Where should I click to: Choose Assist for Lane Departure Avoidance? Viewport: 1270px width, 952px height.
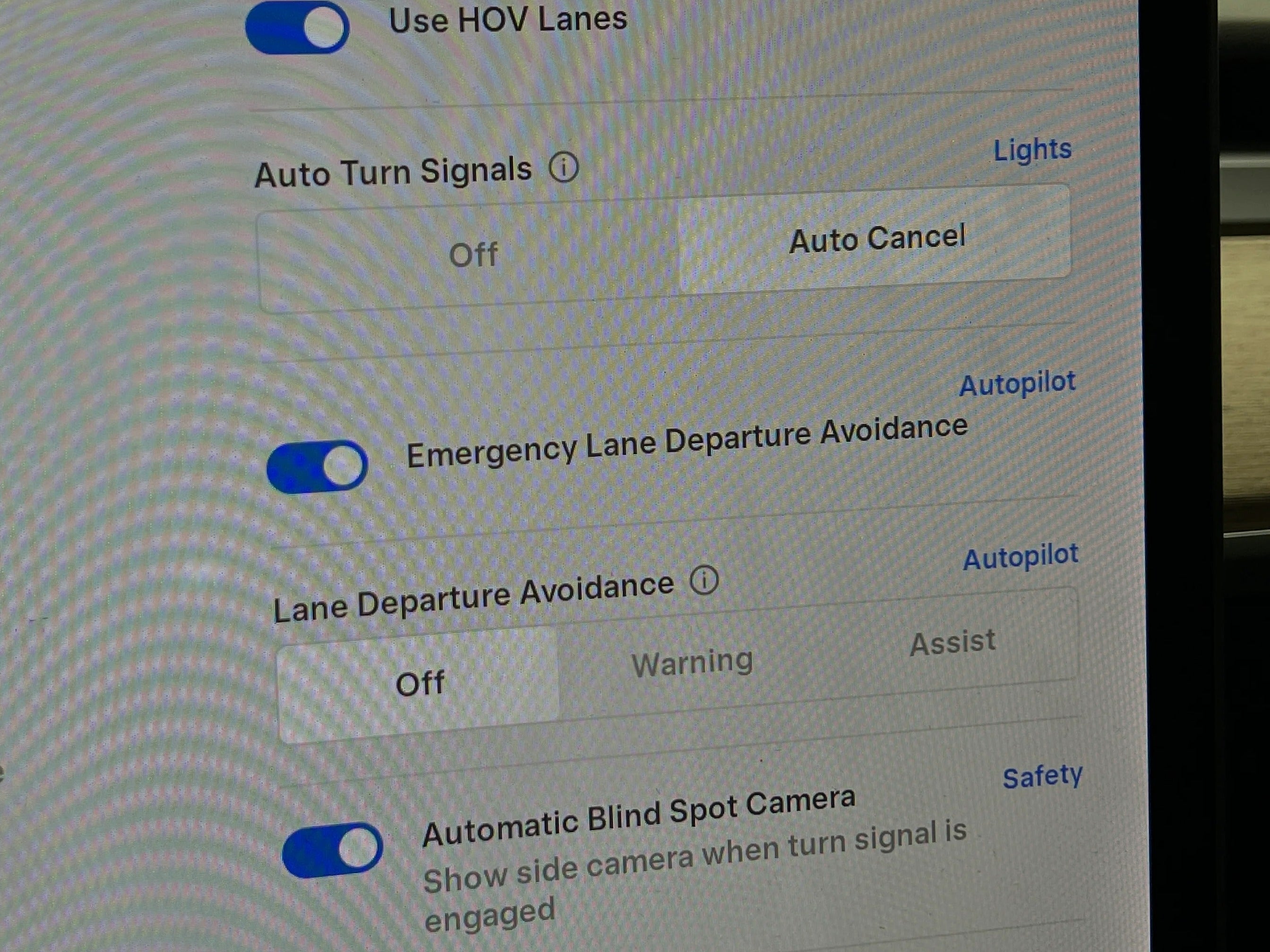(x=952, y=642)
